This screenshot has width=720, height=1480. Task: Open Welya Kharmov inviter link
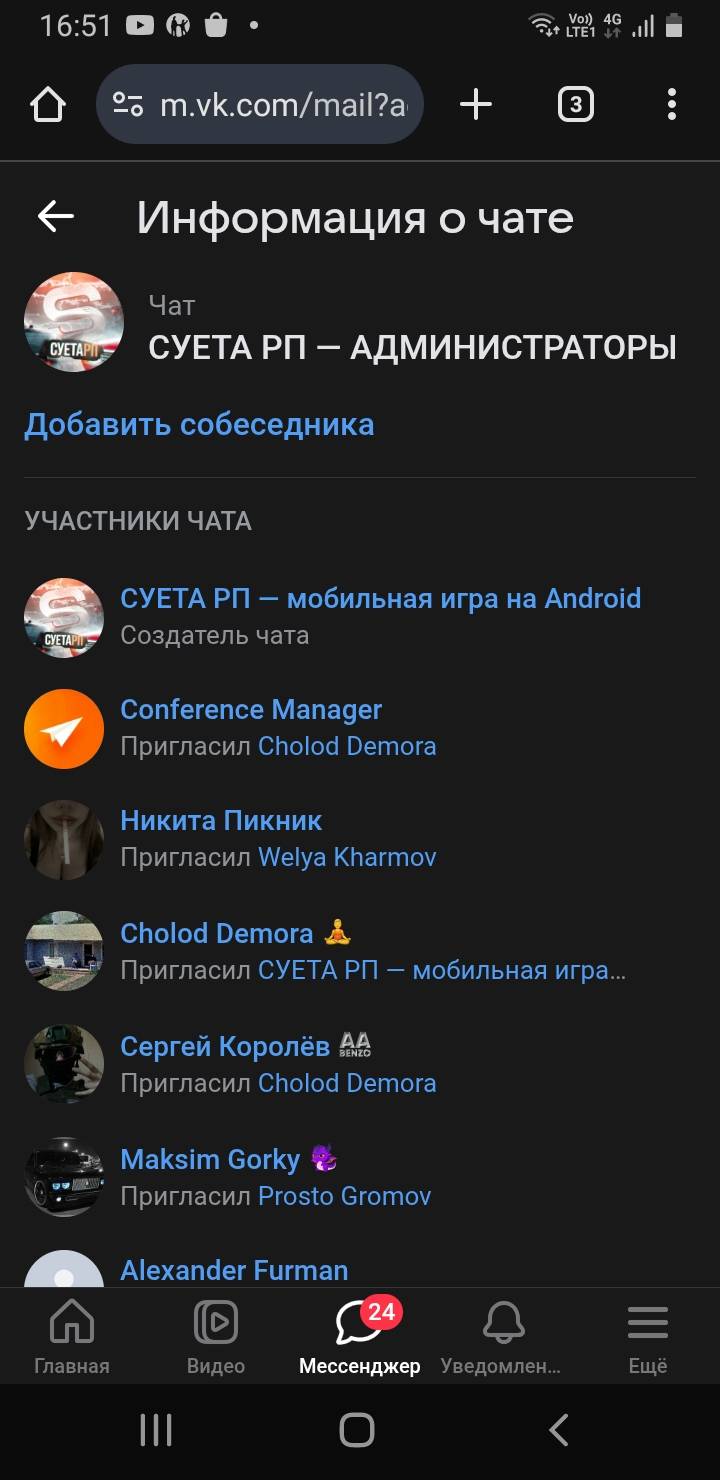tap(347, 857)
